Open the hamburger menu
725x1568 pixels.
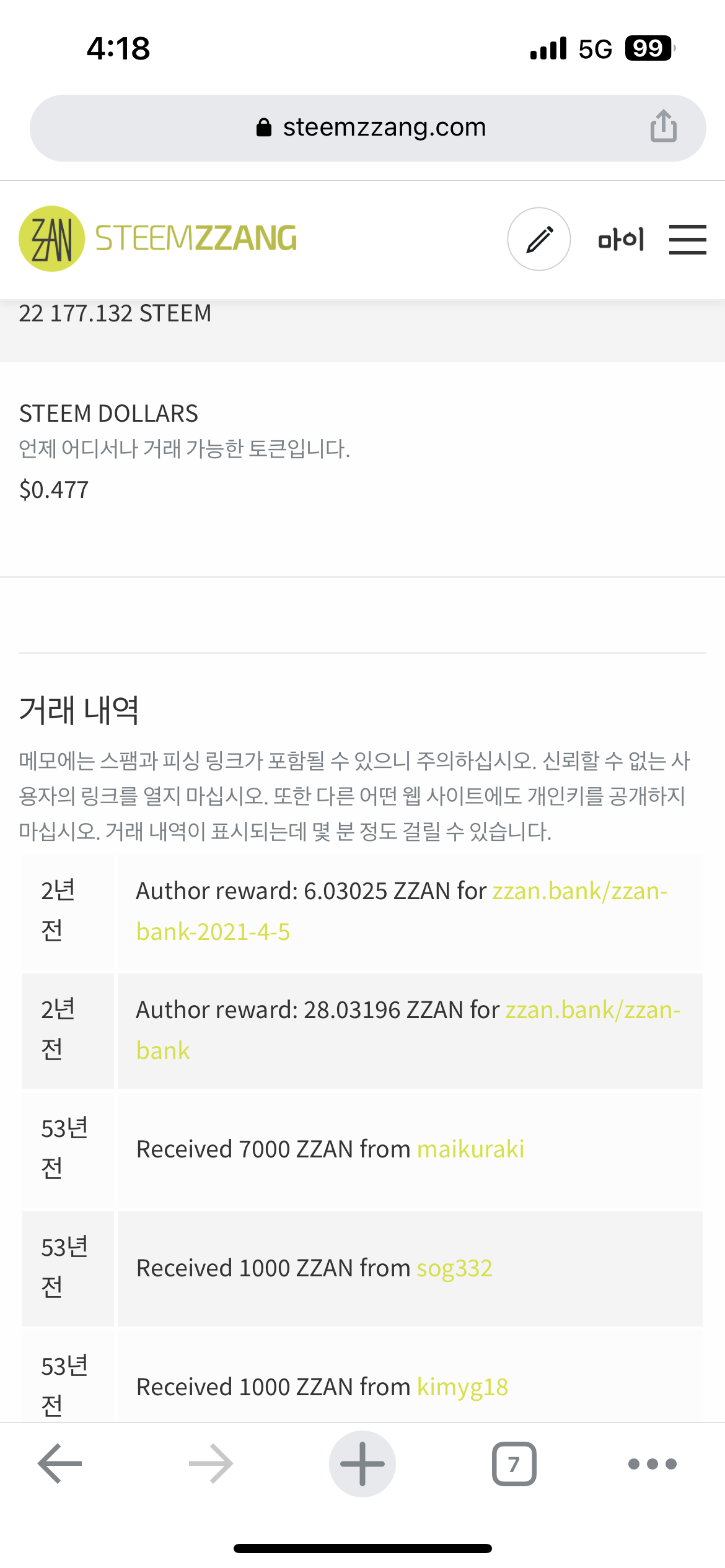[x=687, y=240]
